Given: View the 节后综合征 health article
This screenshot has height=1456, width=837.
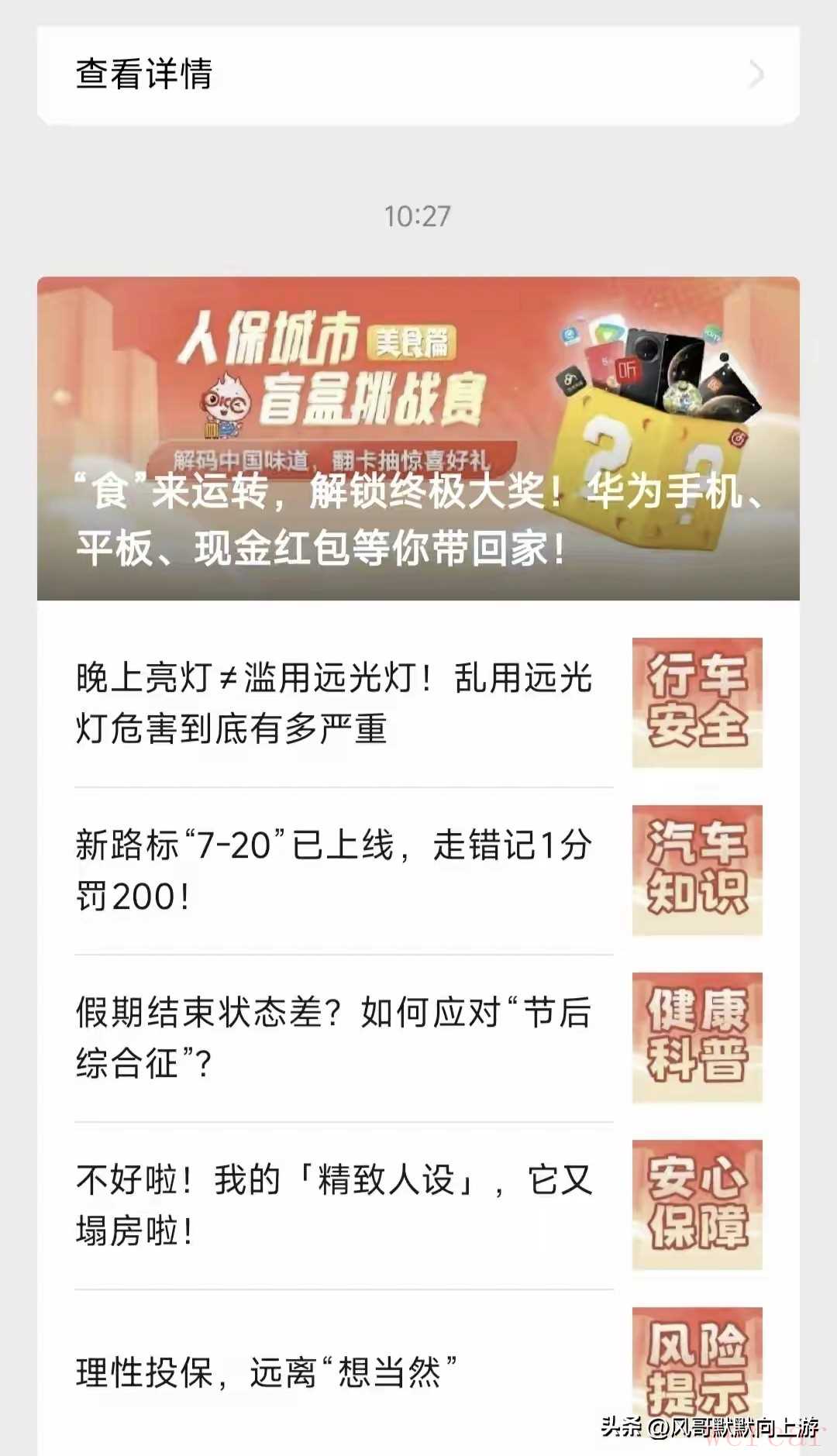Looking at the screenshot, I should [x=335, y=1038].
